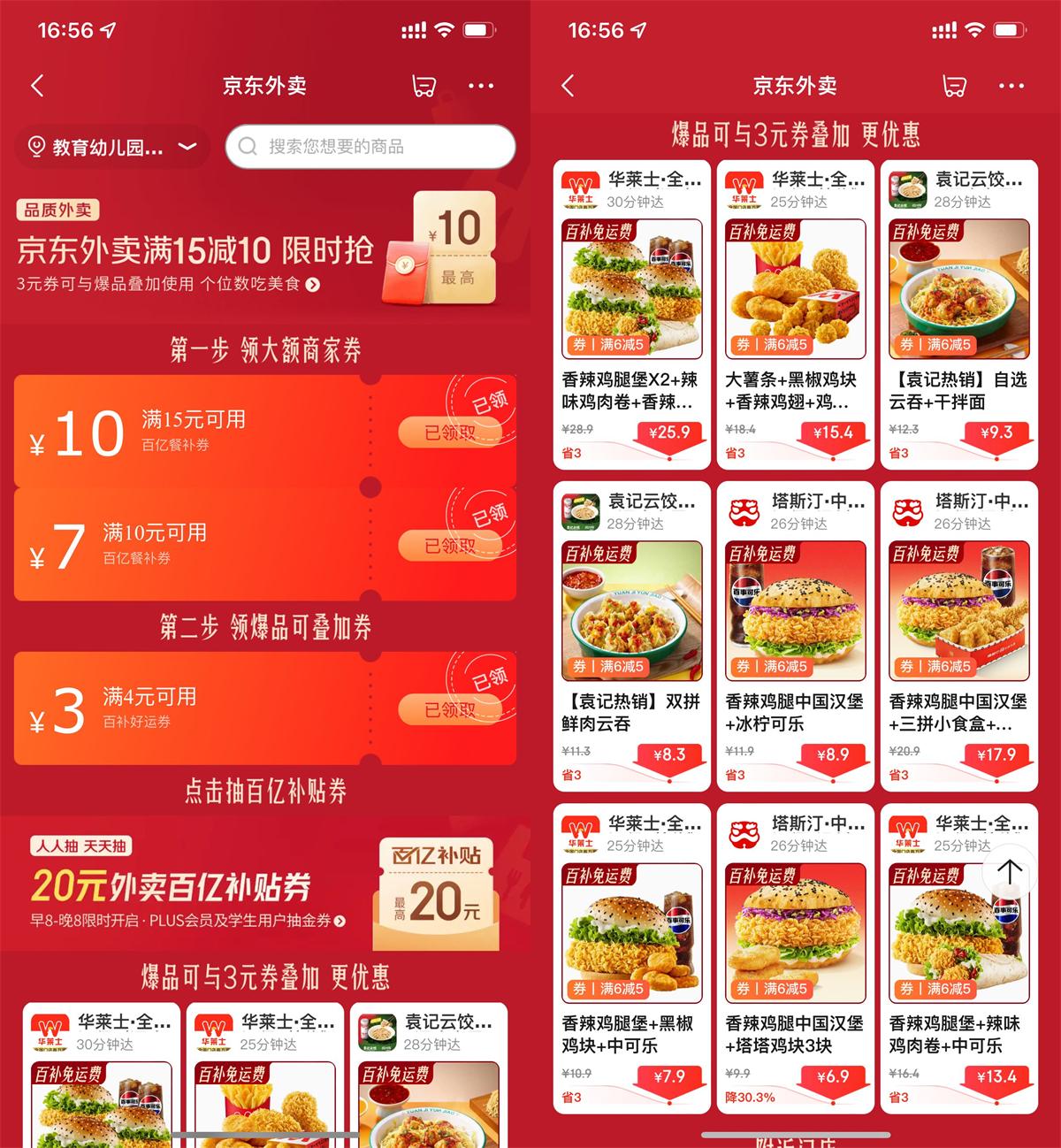The width and height of the screenshot is (1061, 1148).
Task: Click the 塔斯汀 brand logo on a hamburger card
Action: 741,511
